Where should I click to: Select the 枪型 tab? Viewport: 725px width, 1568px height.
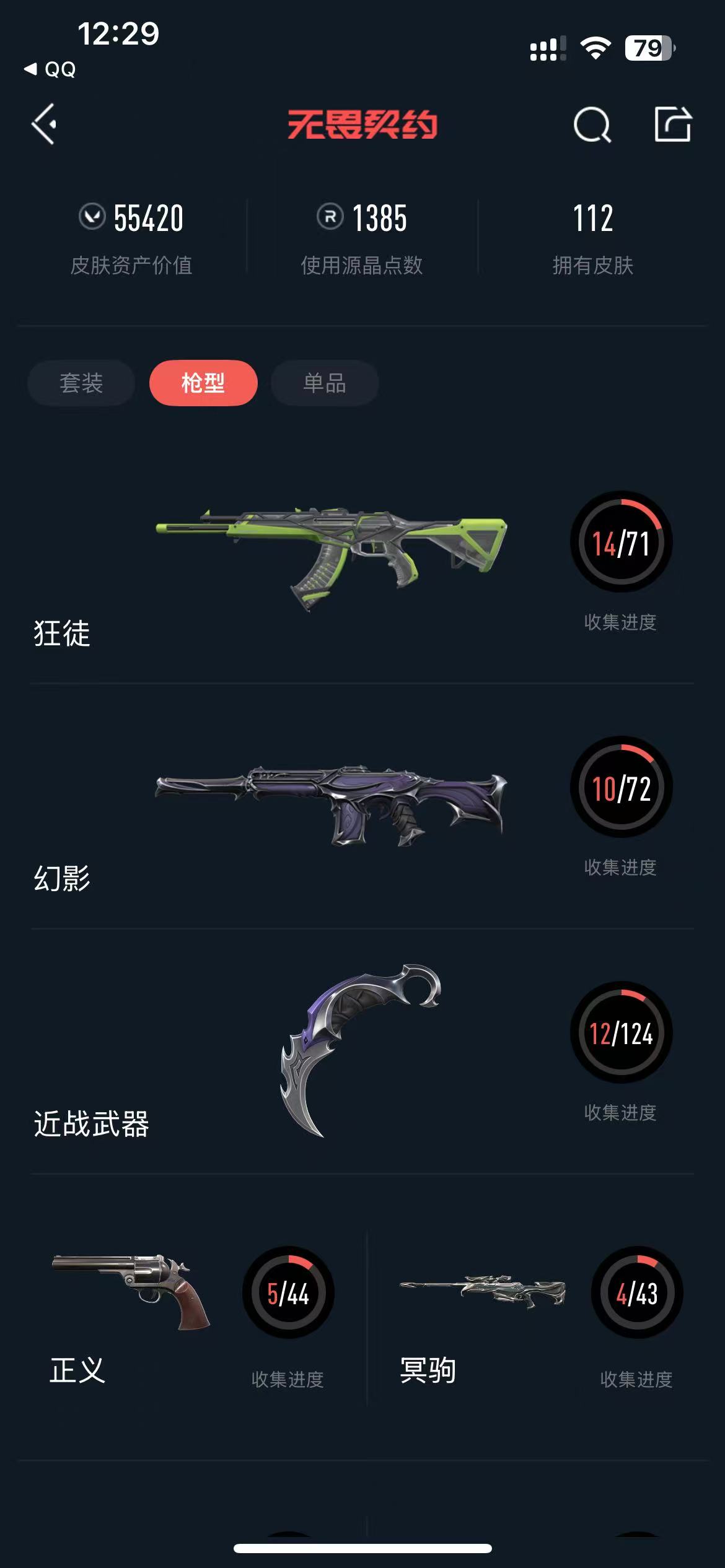click(x=203, y=383)
